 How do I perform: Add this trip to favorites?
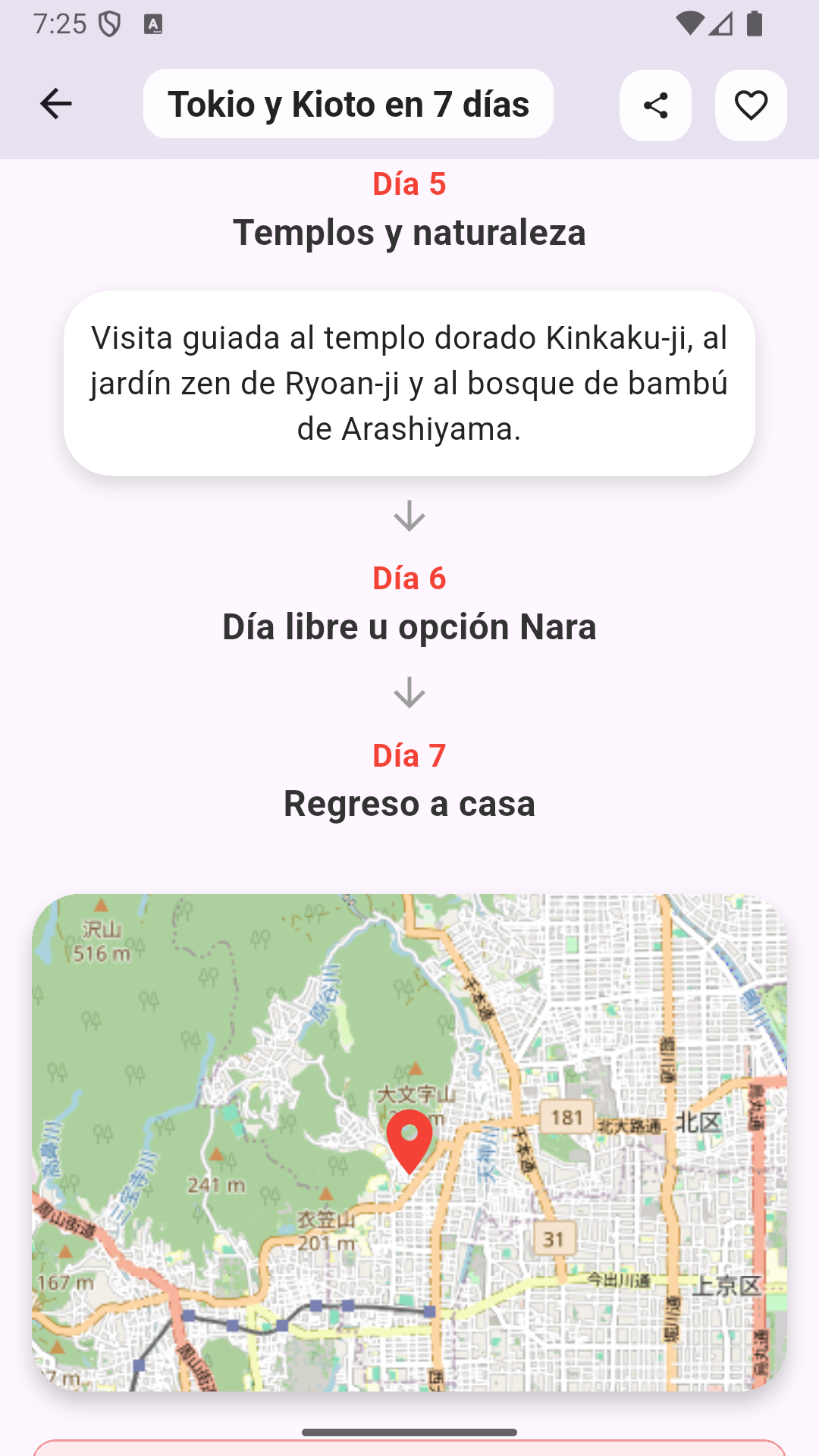[x=751, y=105]
